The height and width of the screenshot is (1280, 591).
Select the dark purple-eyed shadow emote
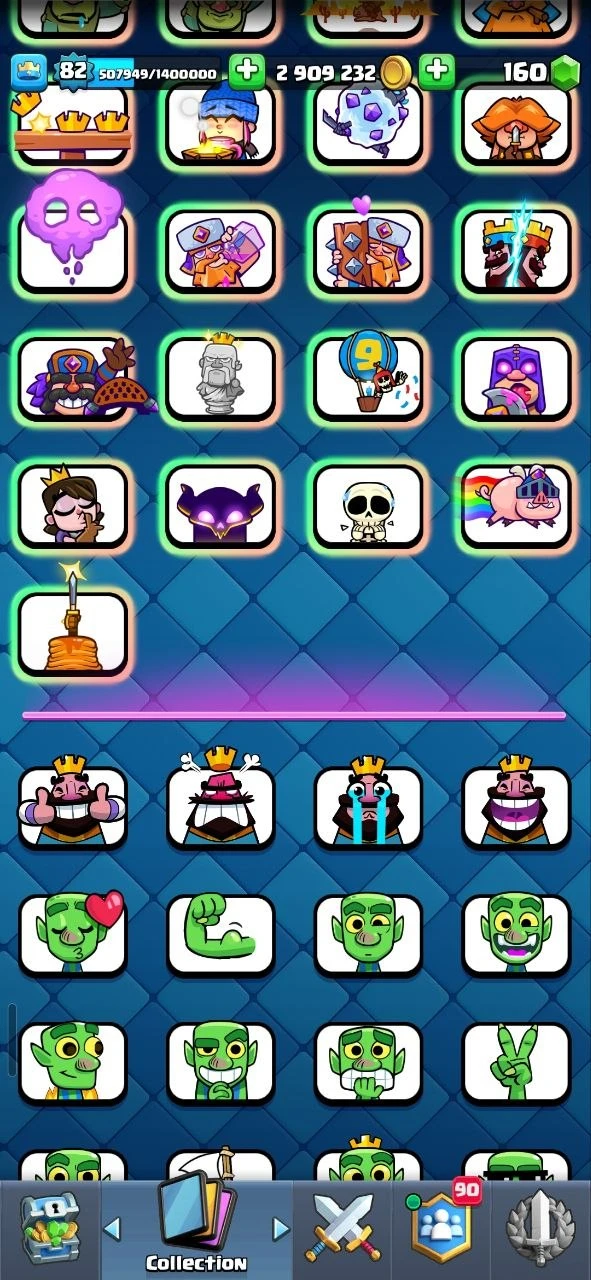pyautogui.click(x=220, y=505)
